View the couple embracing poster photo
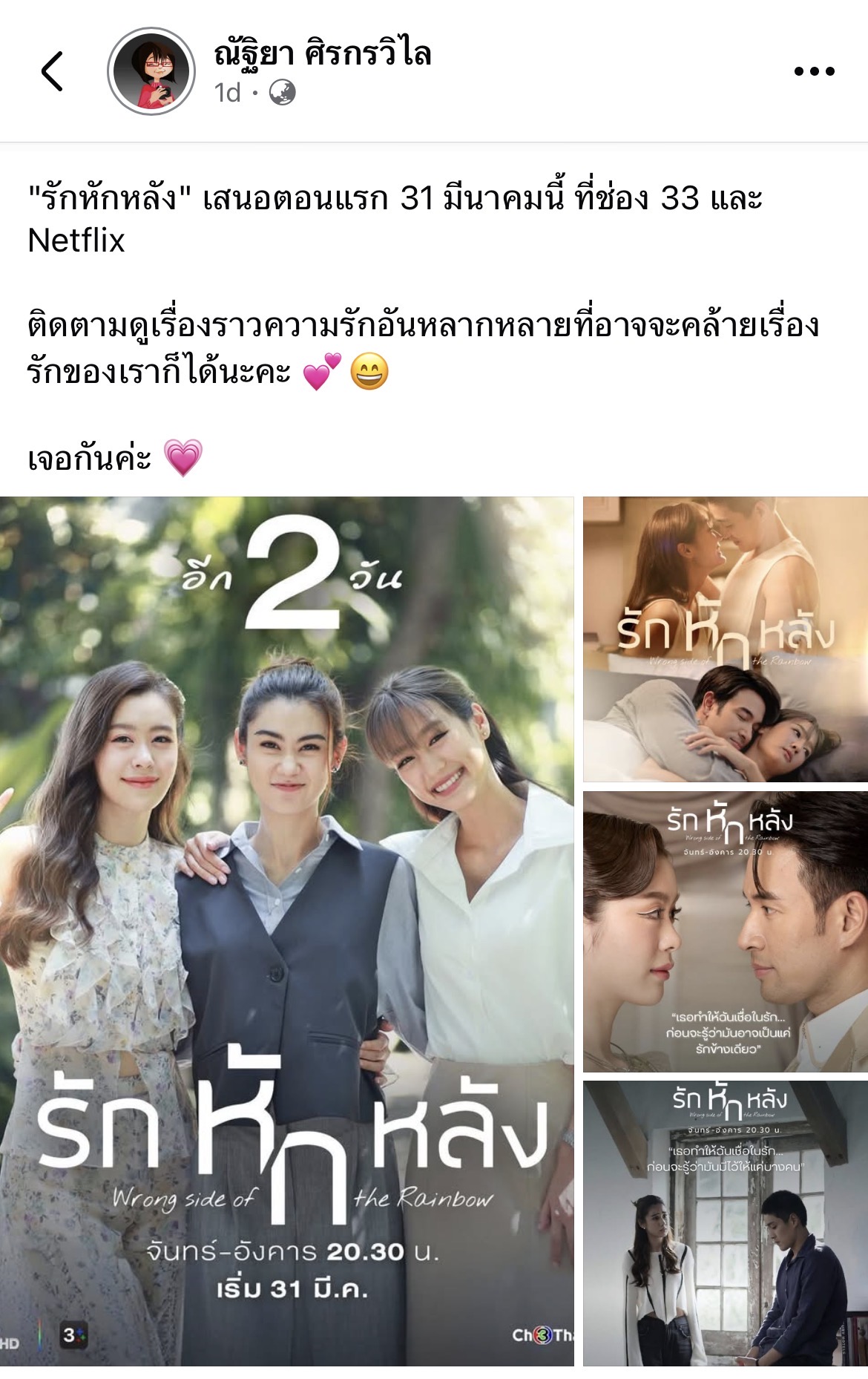Viewport: 868px width, 1379px height. click(726, 639)
